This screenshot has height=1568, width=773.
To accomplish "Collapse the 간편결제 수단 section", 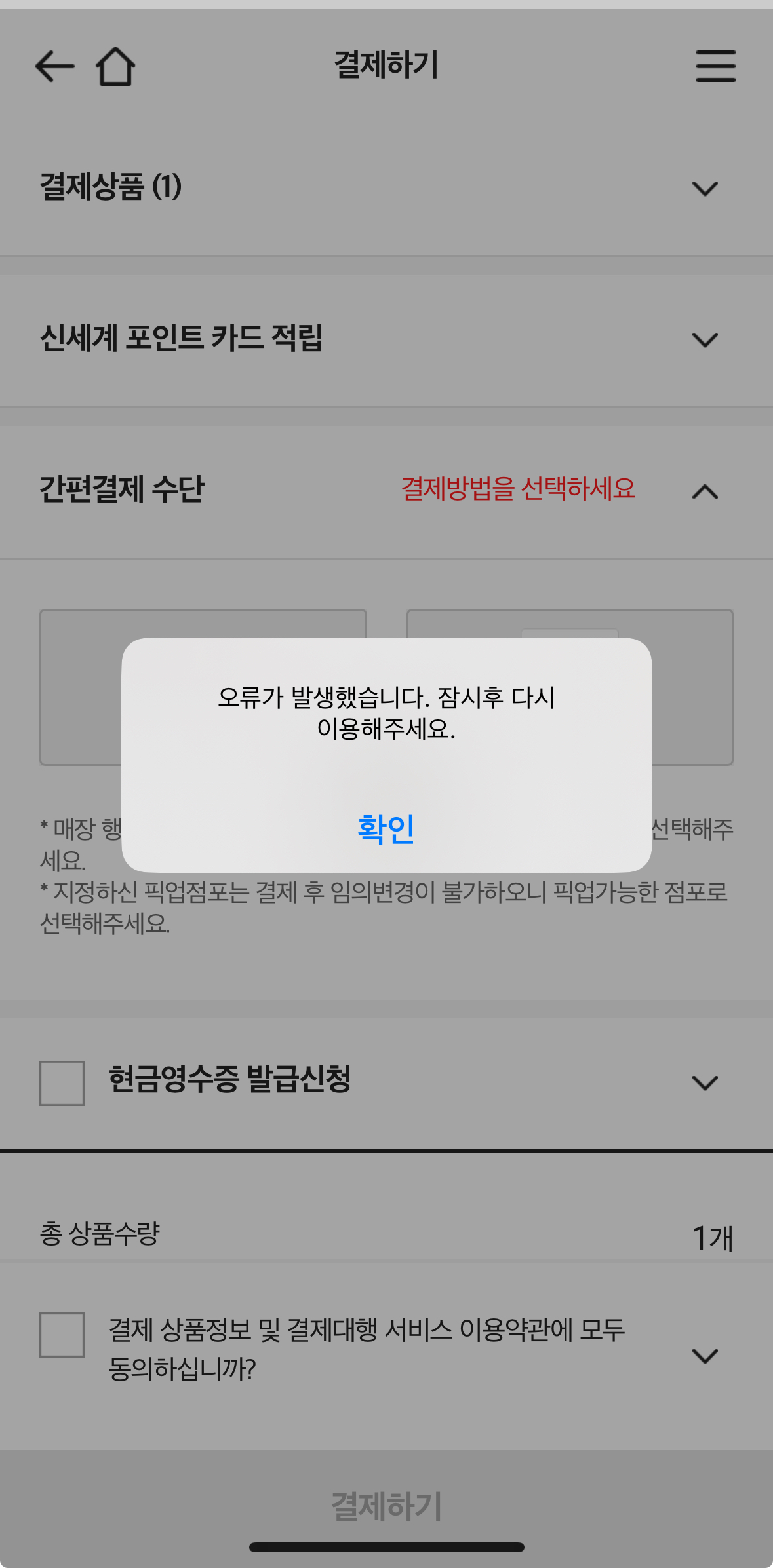I will [705, 491].
